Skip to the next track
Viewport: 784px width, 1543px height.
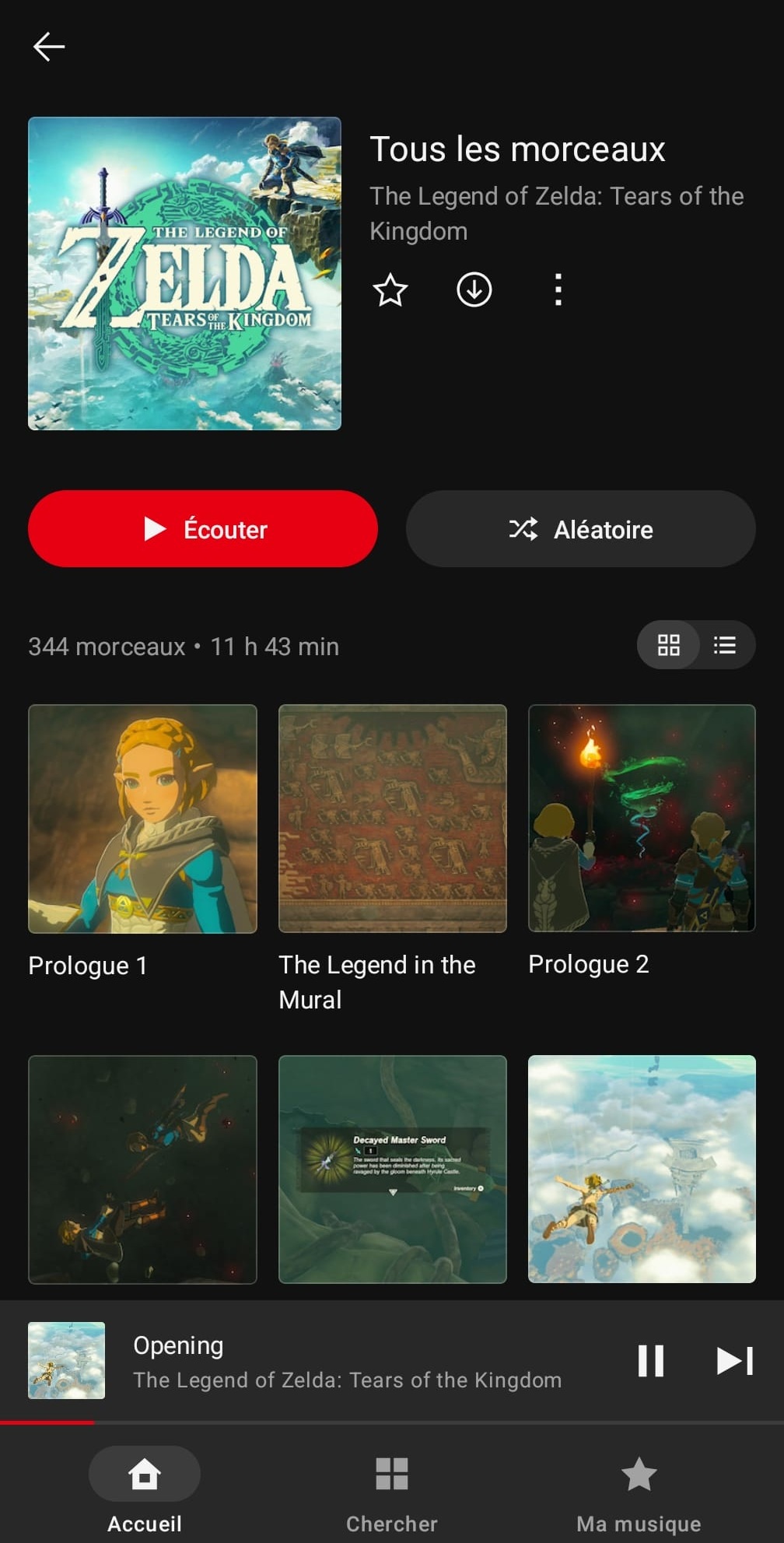pyautogui.click(x=734, y=1361)
